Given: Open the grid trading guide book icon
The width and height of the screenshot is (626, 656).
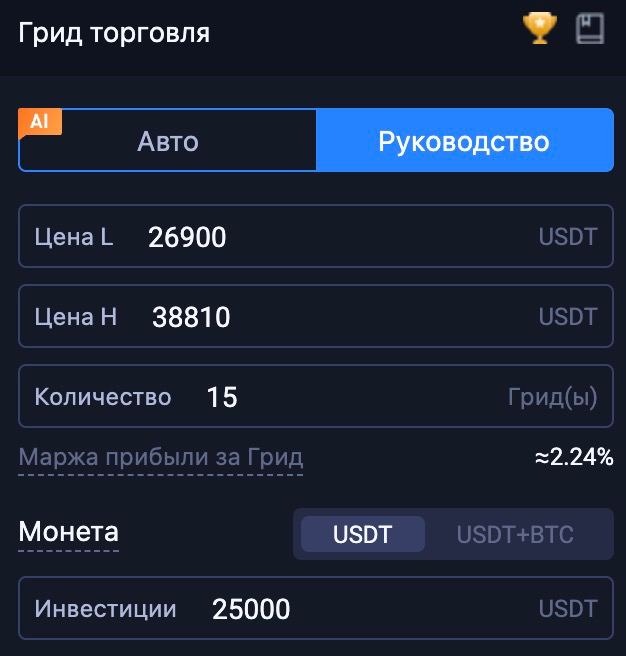Looking at the screenshot, I should [x=590, y=29].
